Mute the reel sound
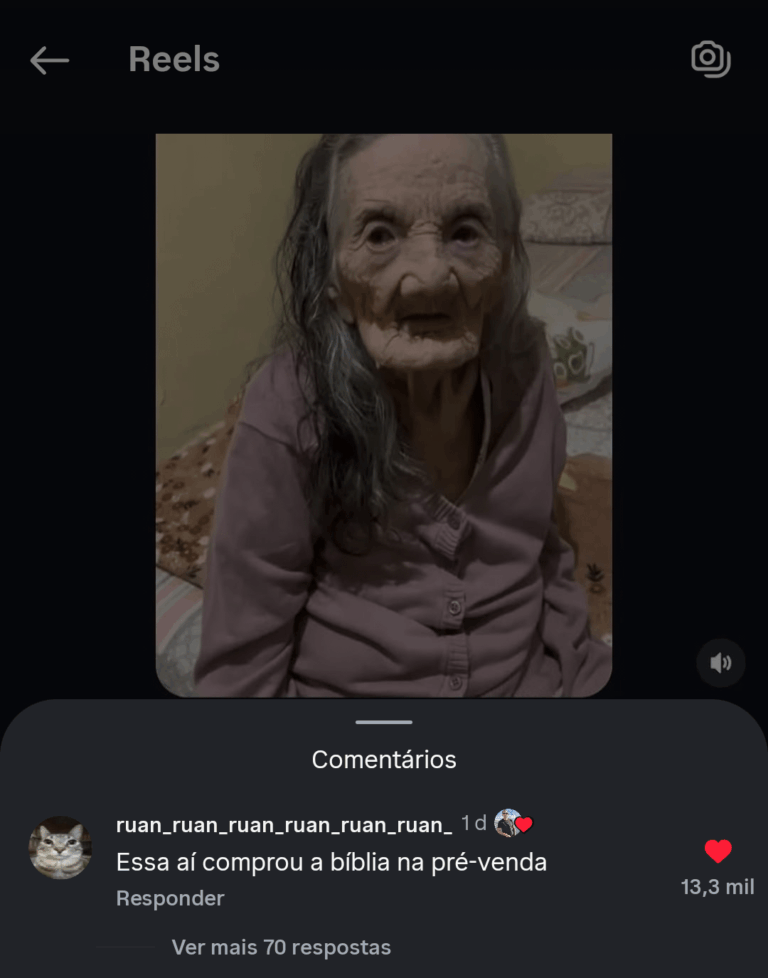768x978 pixels. pyautogui.click(x=721, y=663)
